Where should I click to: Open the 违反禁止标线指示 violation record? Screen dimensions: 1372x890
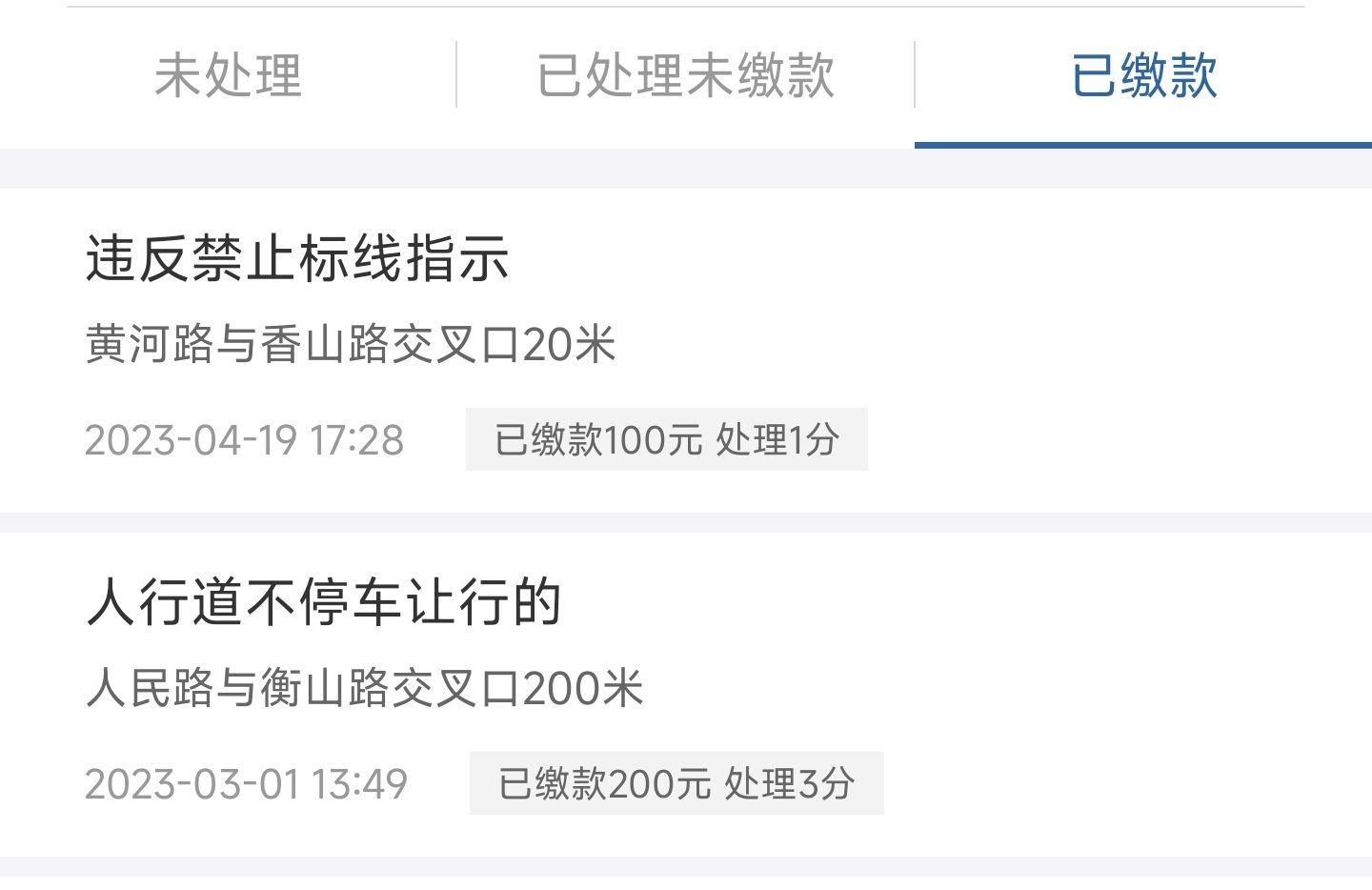pos(297,259)
